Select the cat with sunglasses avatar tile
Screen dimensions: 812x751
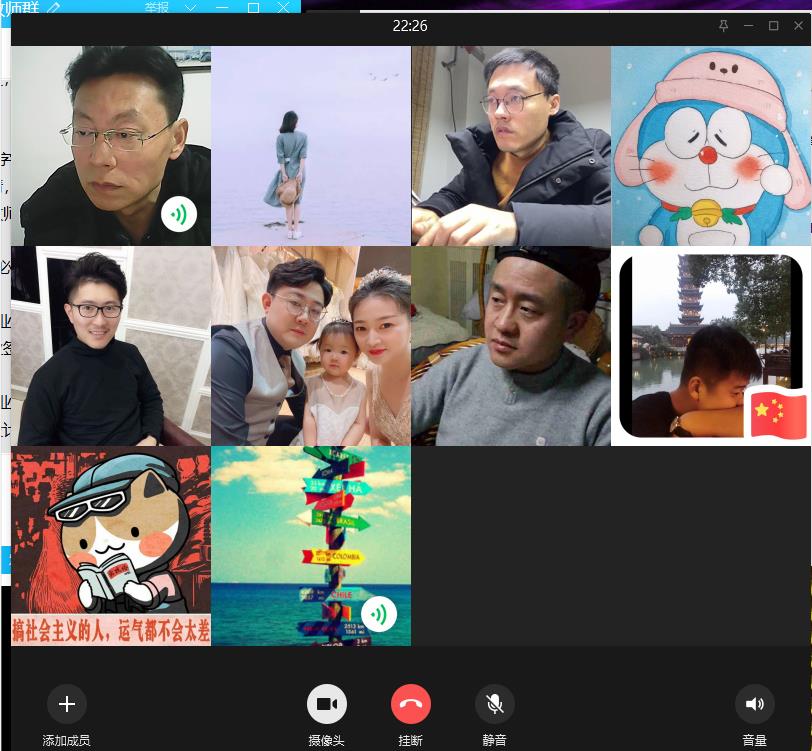(111, 546)
